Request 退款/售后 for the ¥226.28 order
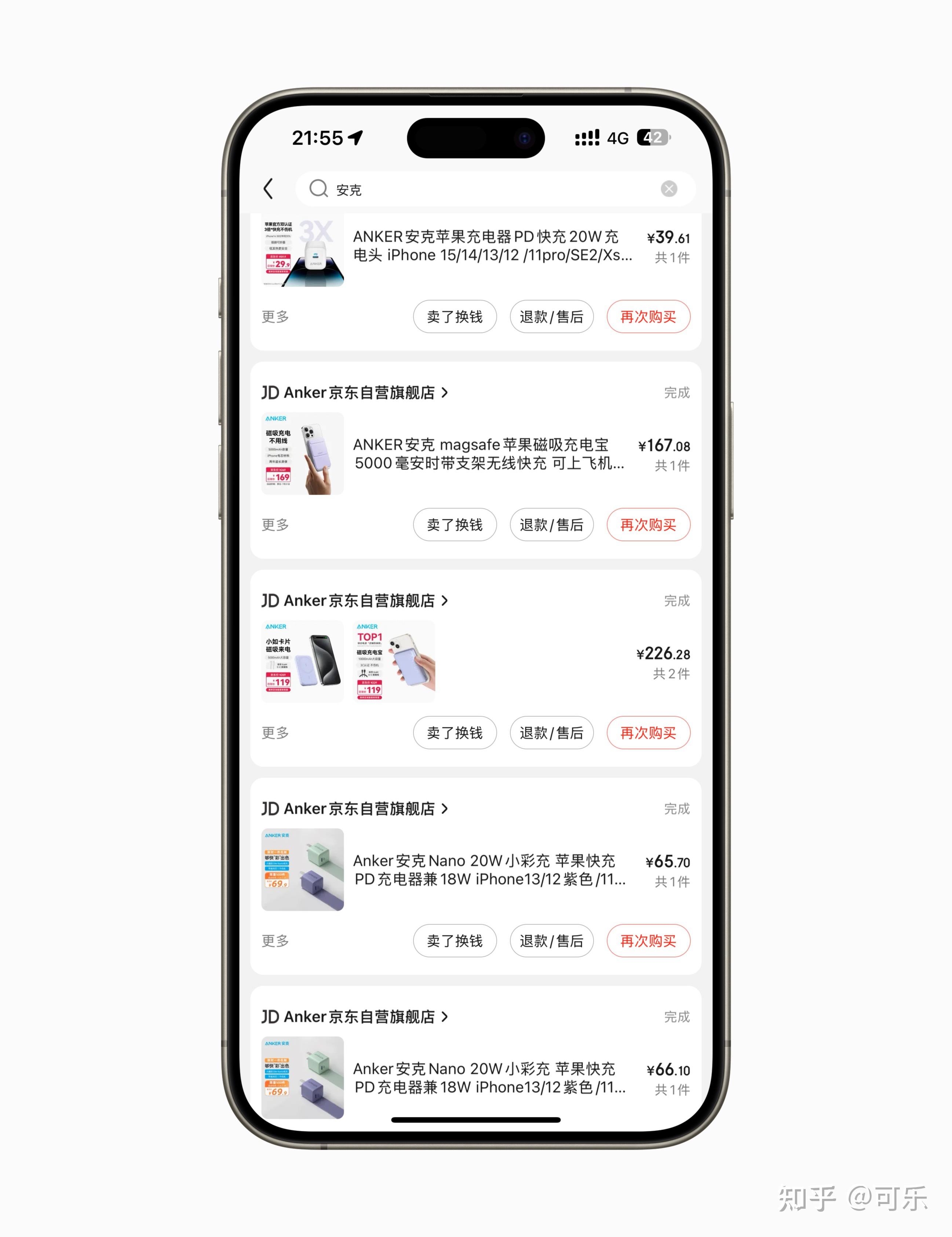 pos(551,732)
